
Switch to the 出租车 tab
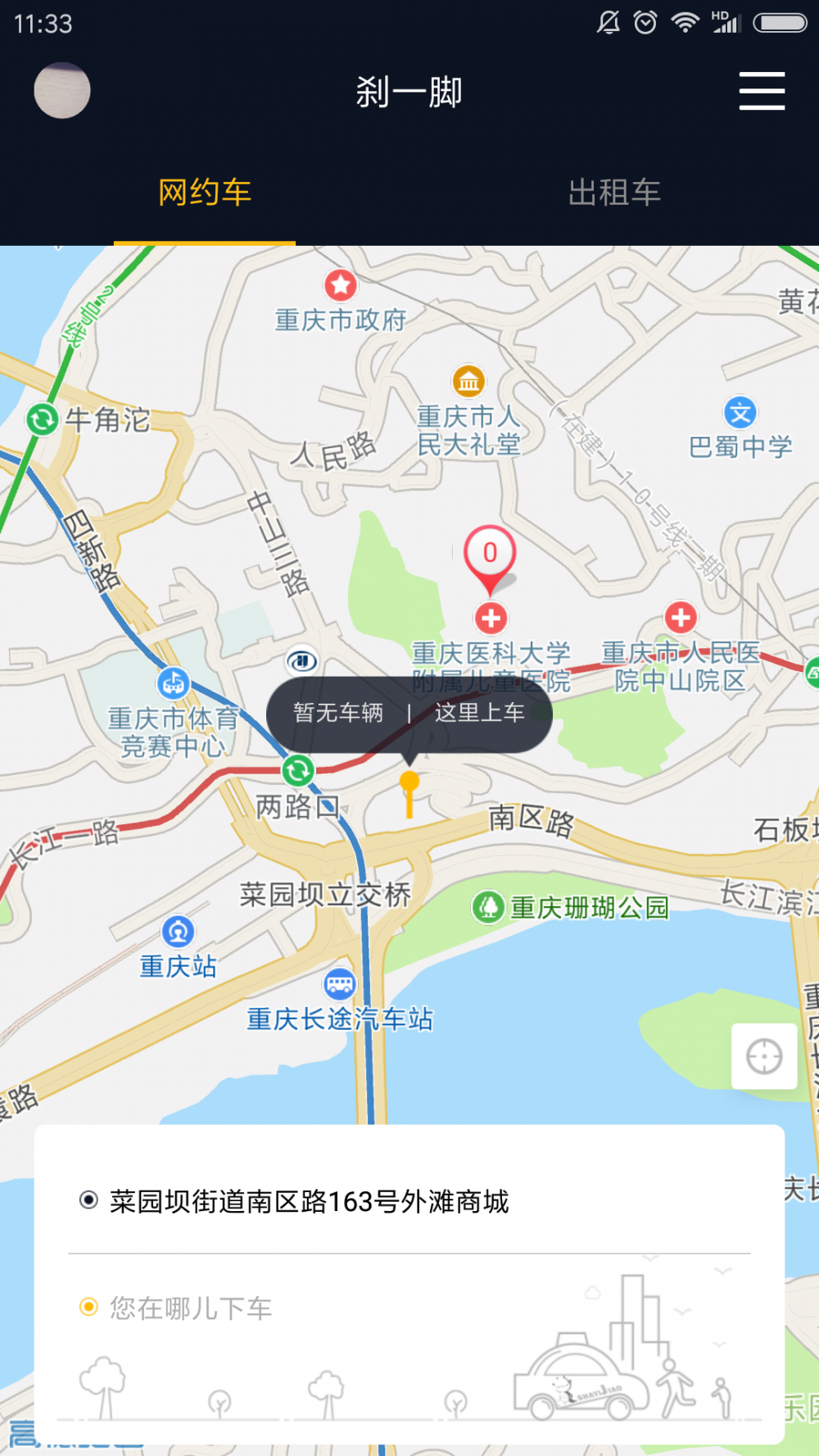coord(614,193)
